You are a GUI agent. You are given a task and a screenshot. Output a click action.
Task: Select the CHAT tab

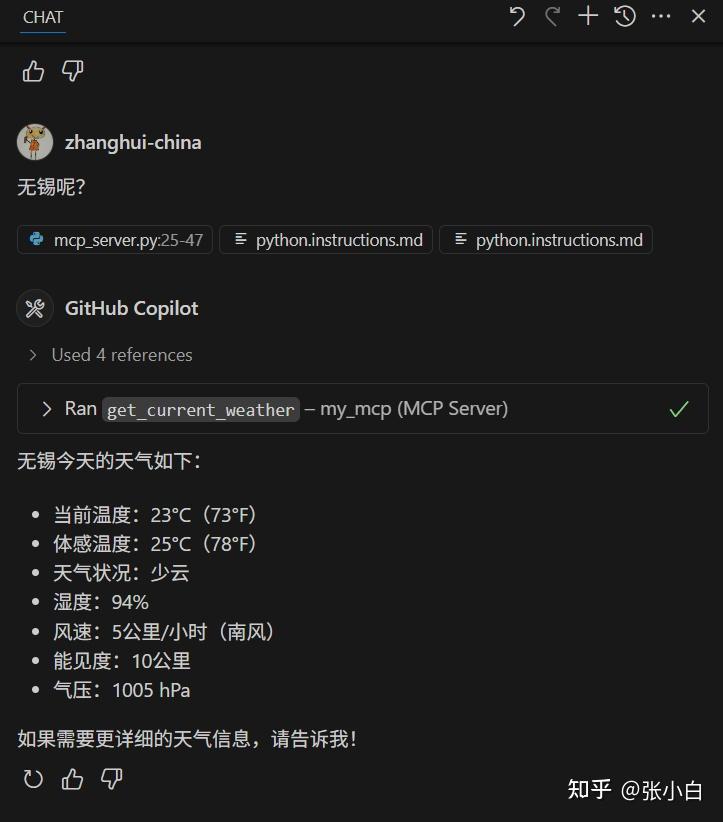(43, 17)
